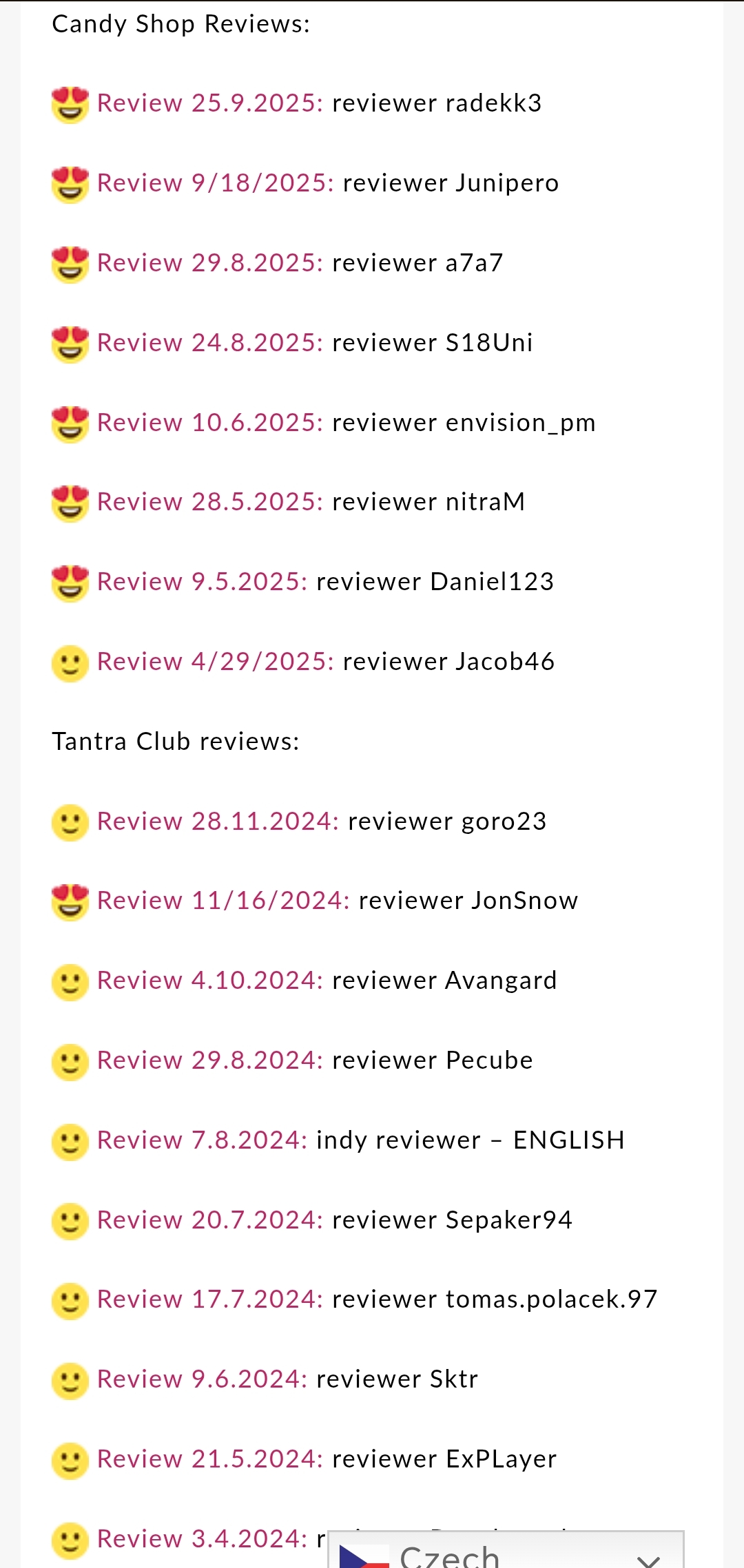Open the Review 9.6.2024 link
The image size is (744, 1568).
tap(202, 1379)
